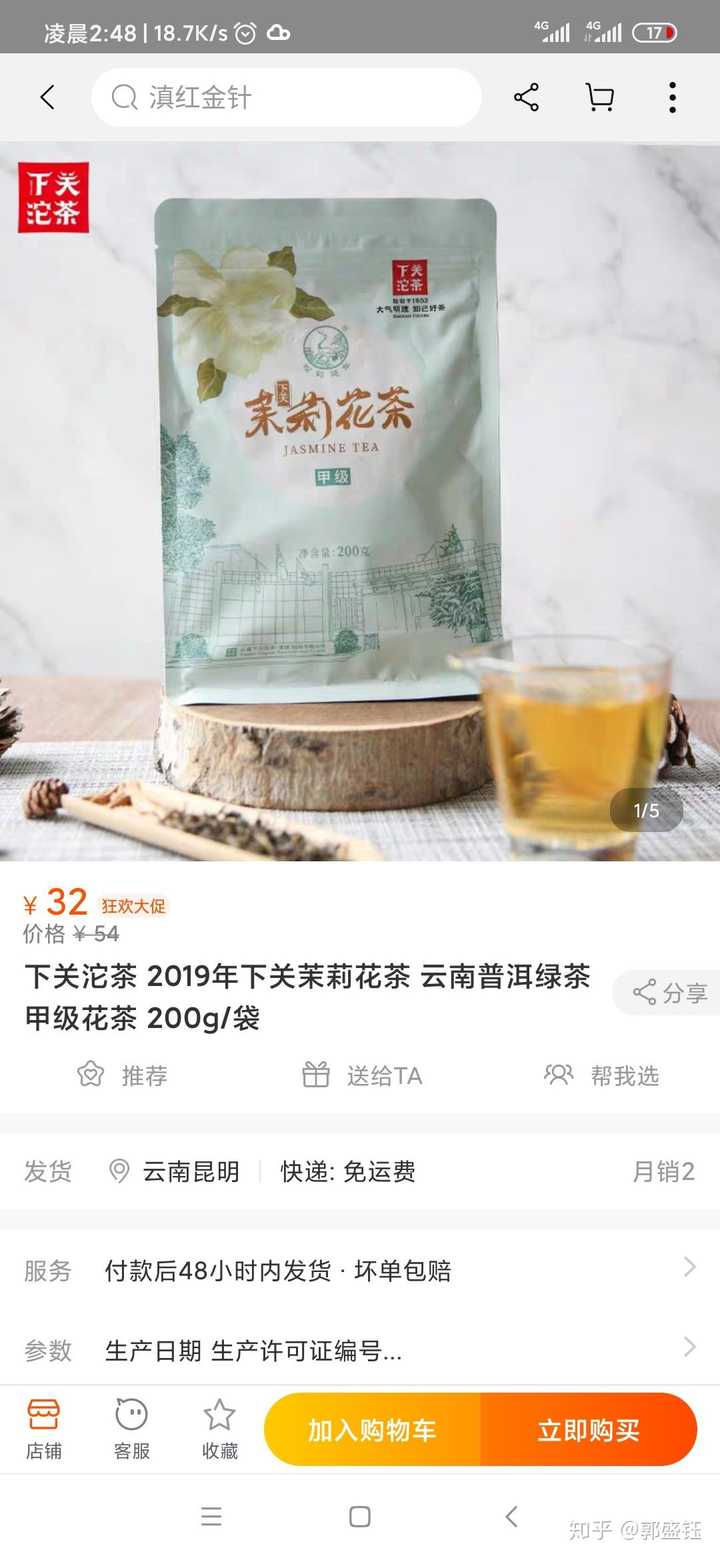Go back using the top-left arrow

coord(47,97)
